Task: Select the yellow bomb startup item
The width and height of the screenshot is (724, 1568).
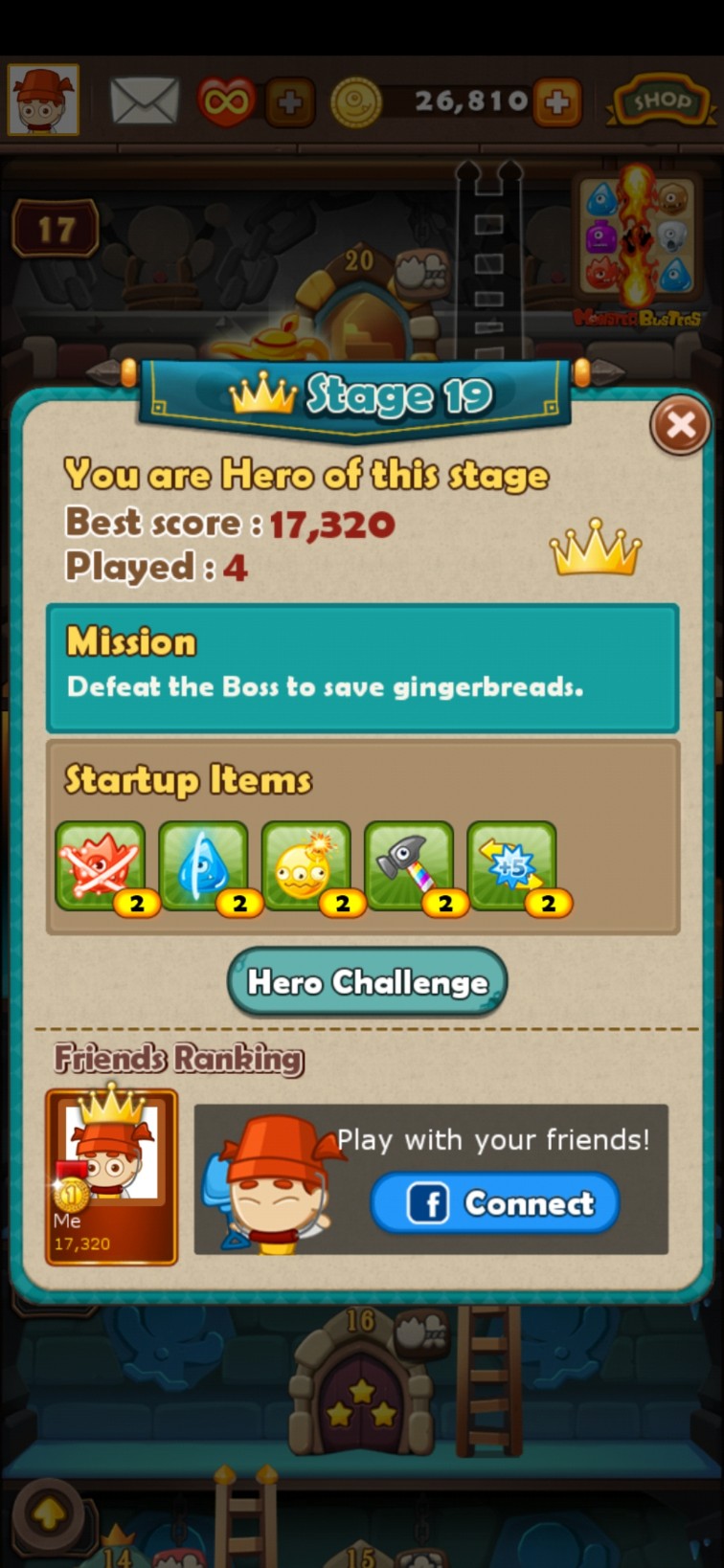Action: 306,866
